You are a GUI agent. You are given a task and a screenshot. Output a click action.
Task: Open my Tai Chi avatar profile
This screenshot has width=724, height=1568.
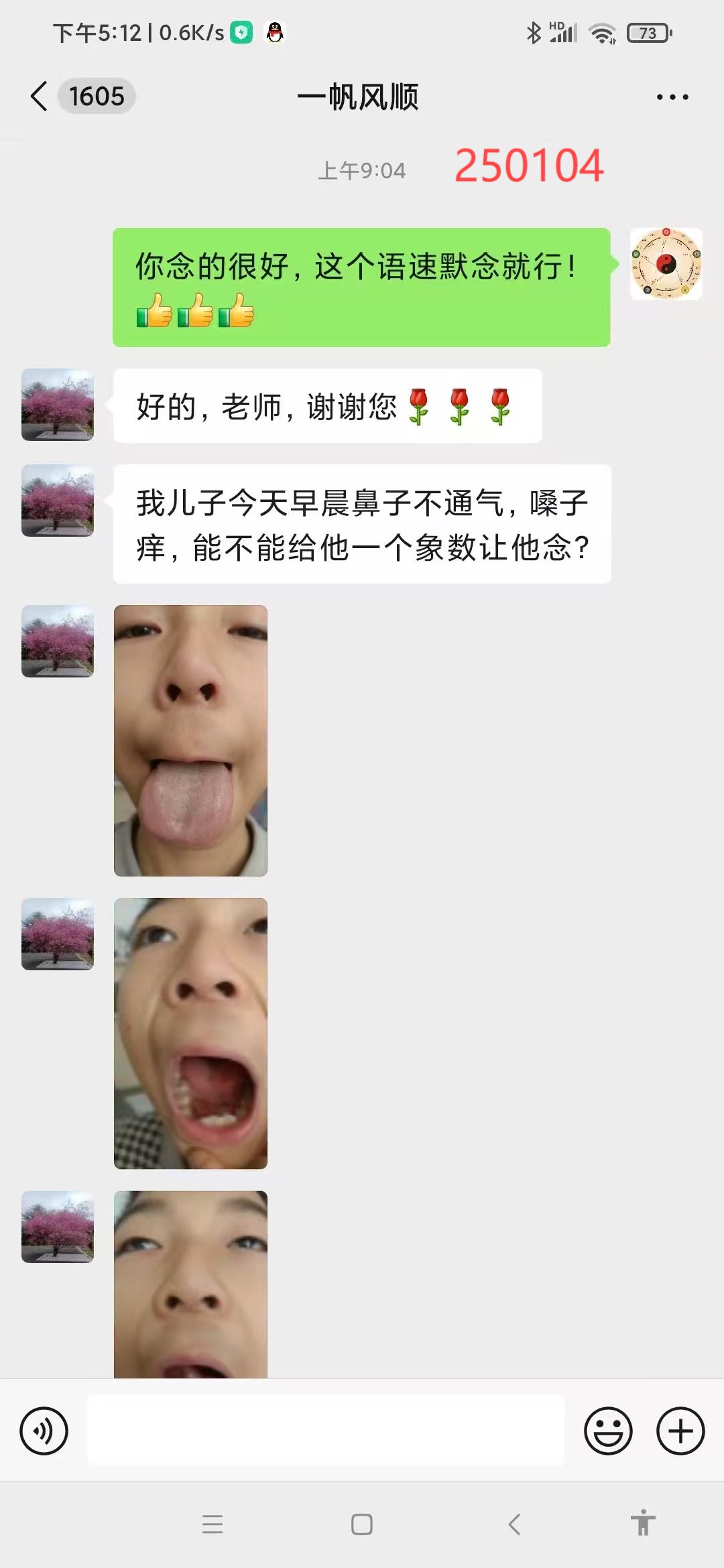pyautogui.click(x=666, y=264)
